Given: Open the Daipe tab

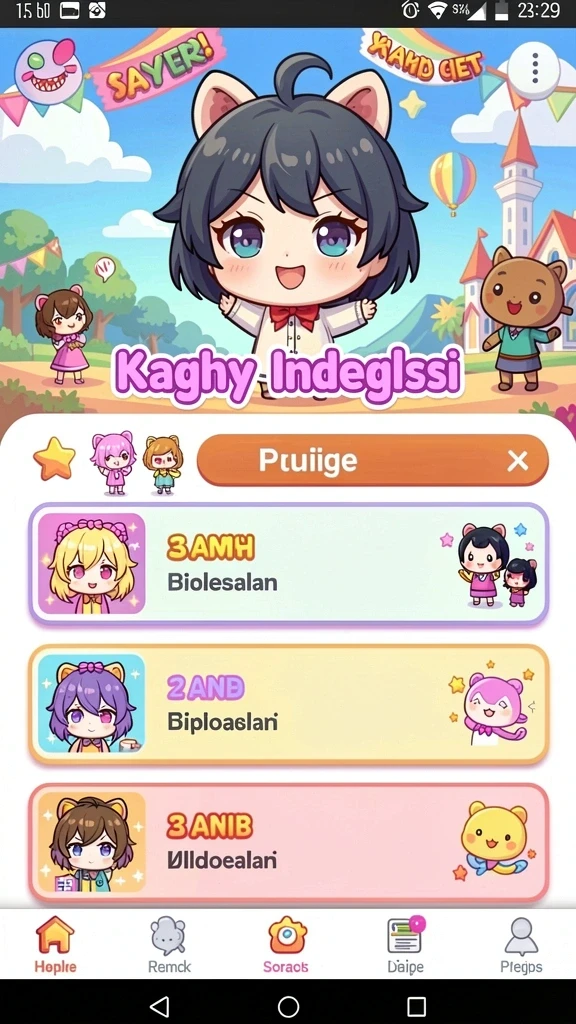Looking at the screenshot, I should (x=405, y=944).
